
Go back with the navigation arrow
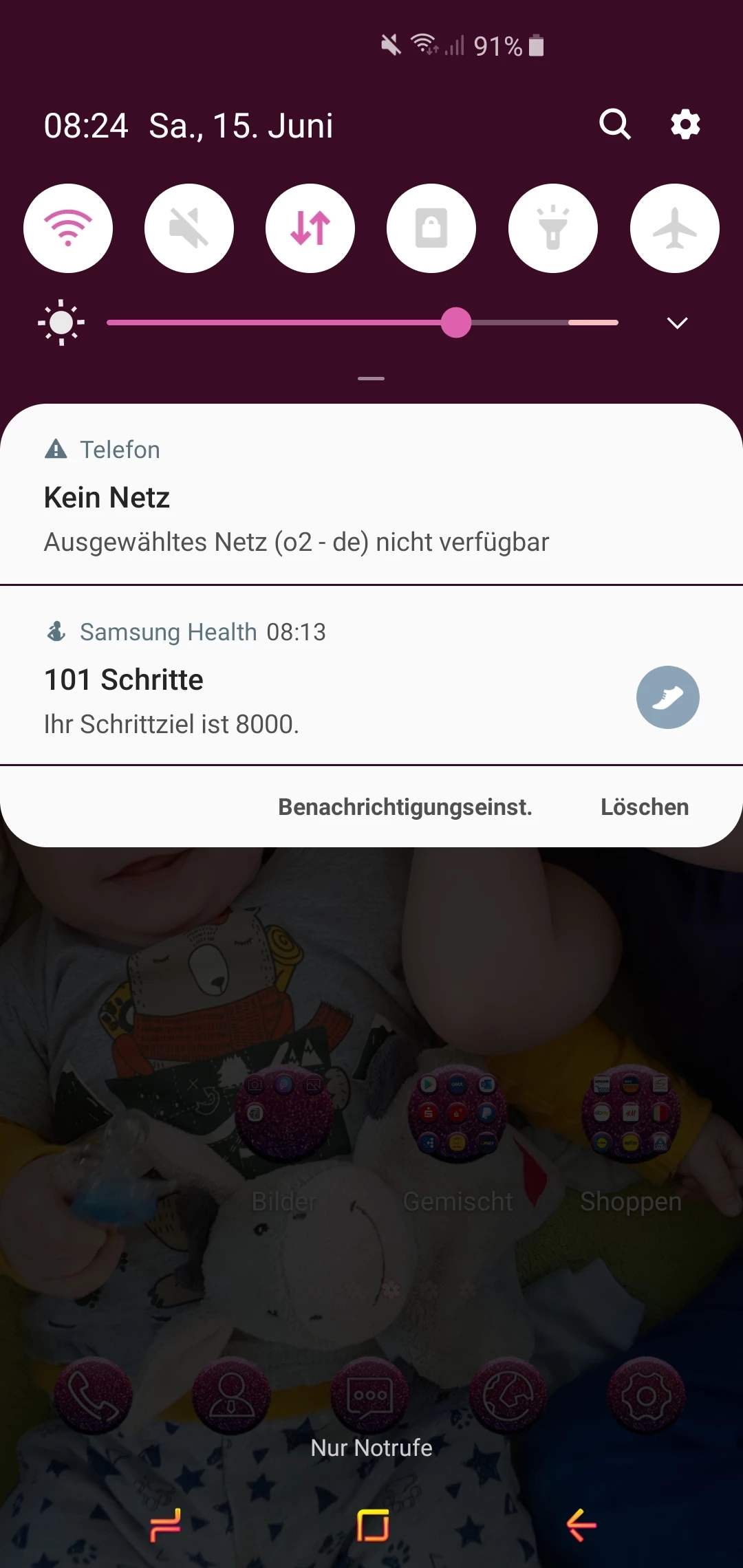point(581,1525)
